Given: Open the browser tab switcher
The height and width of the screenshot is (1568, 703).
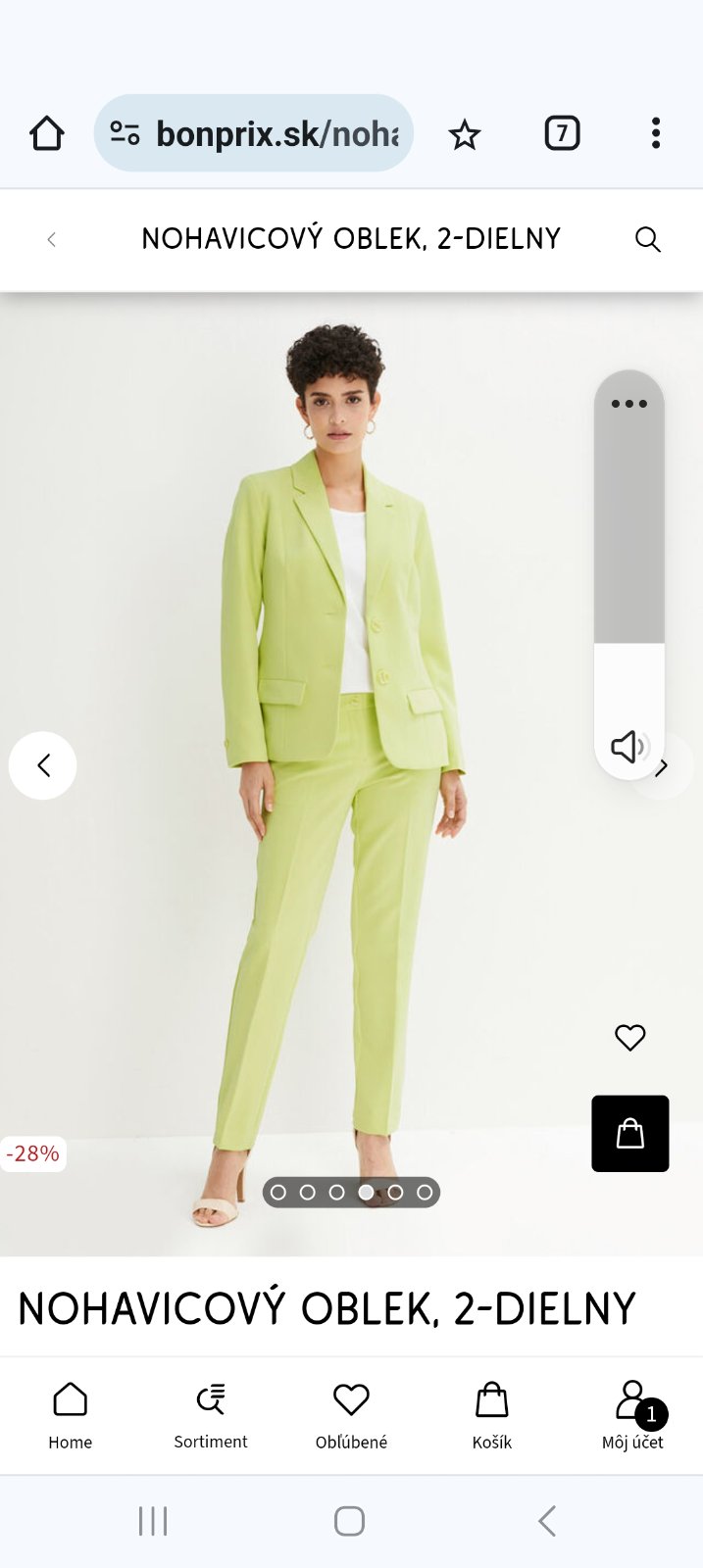Looking at the screenshot, I should tap(562, 133).
